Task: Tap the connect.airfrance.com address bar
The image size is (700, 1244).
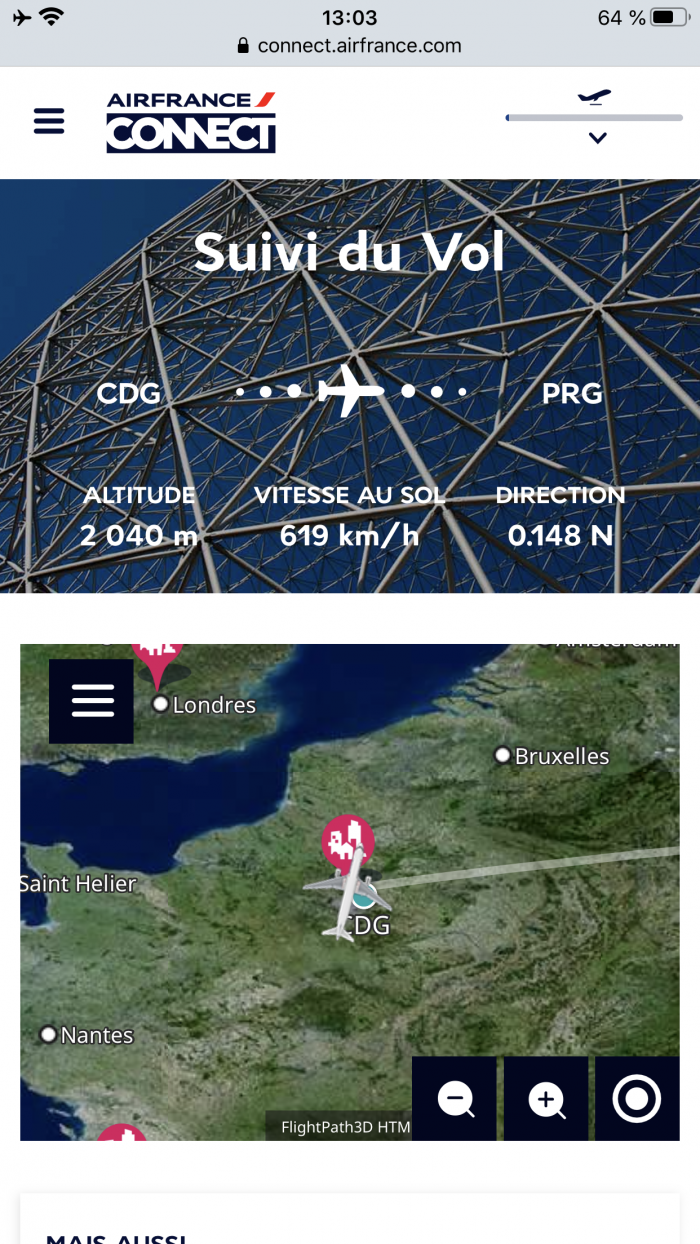Action: coord(350,45)
